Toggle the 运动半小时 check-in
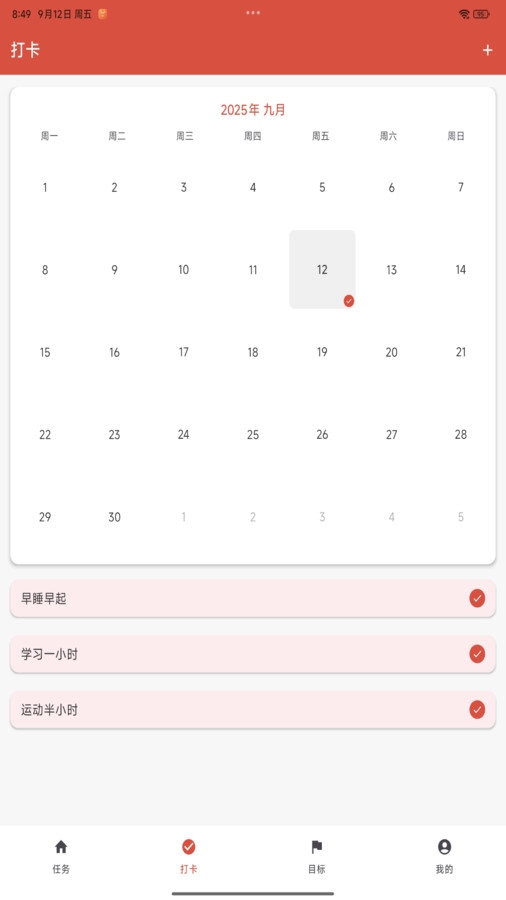This screenshot has width=506, height=900. [x=477, y=709]
